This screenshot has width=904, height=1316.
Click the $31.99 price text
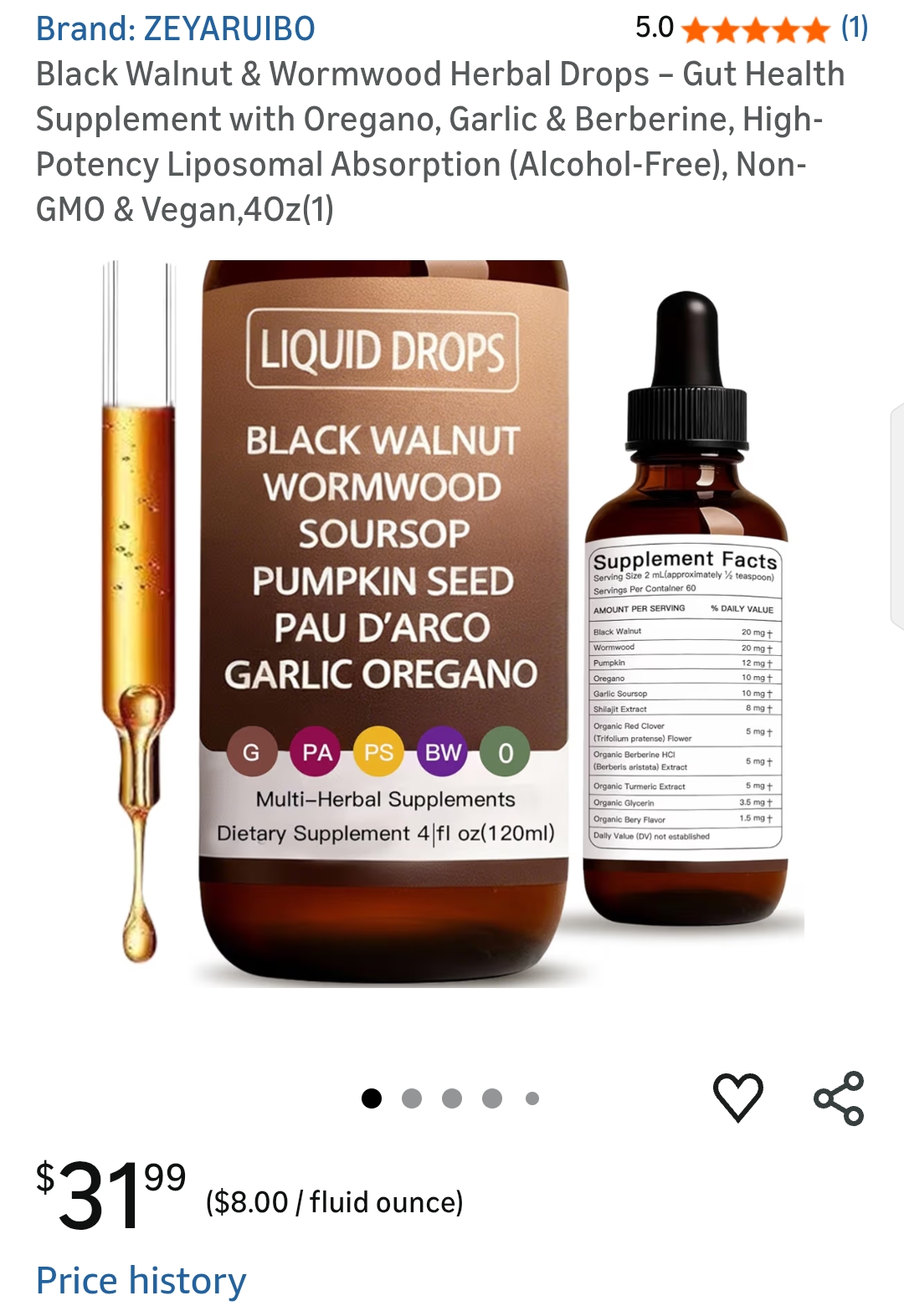[109, 1194]
